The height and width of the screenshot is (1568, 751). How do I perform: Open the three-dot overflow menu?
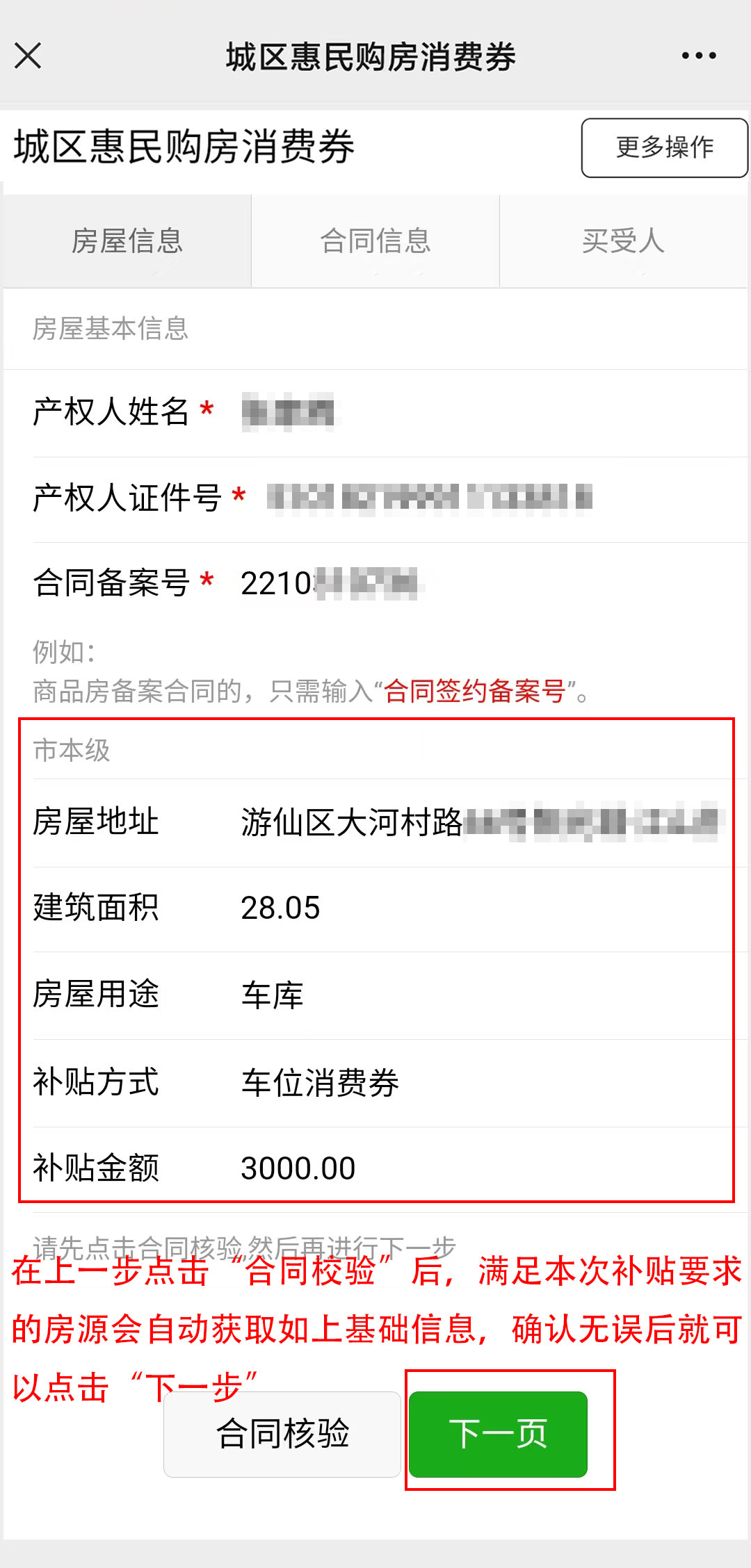tap(699, 56)
